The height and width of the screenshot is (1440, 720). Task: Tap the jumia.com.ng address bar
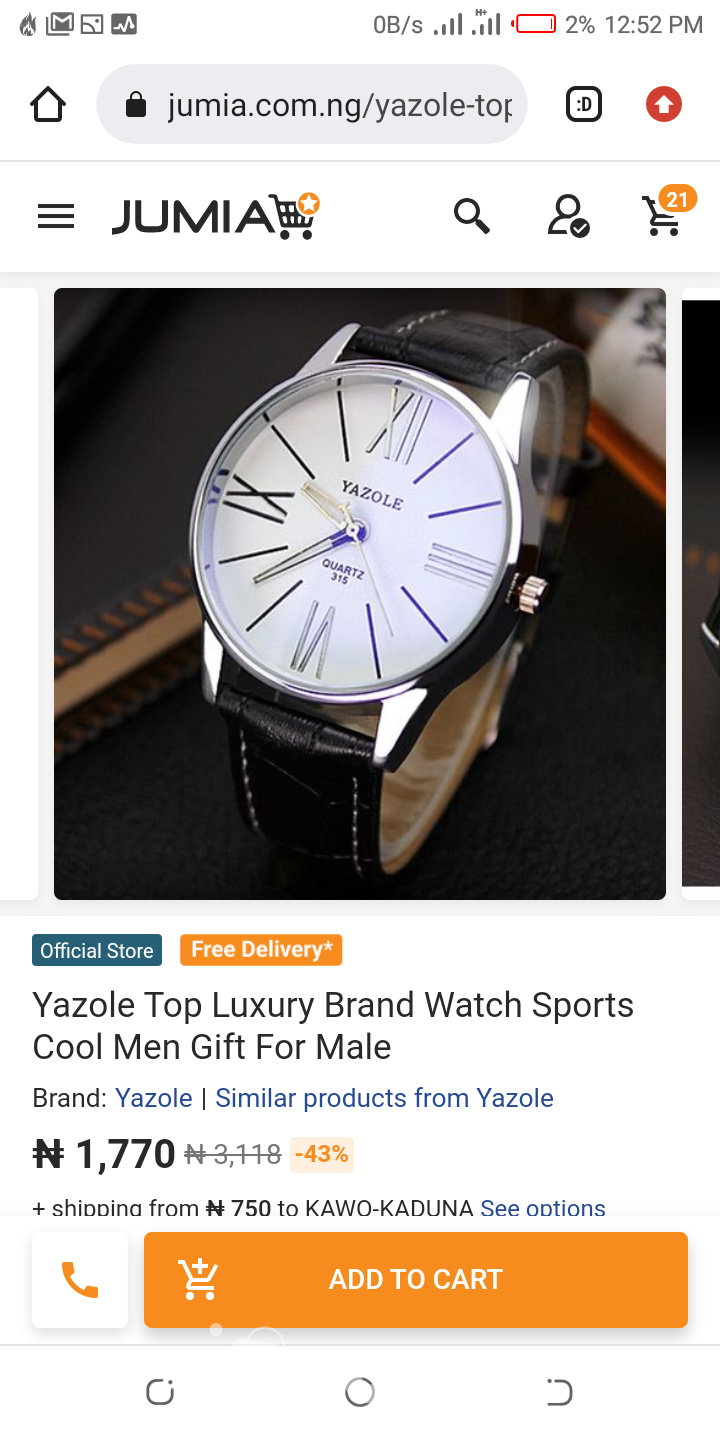pyautogui.click(x=312, y=104)
